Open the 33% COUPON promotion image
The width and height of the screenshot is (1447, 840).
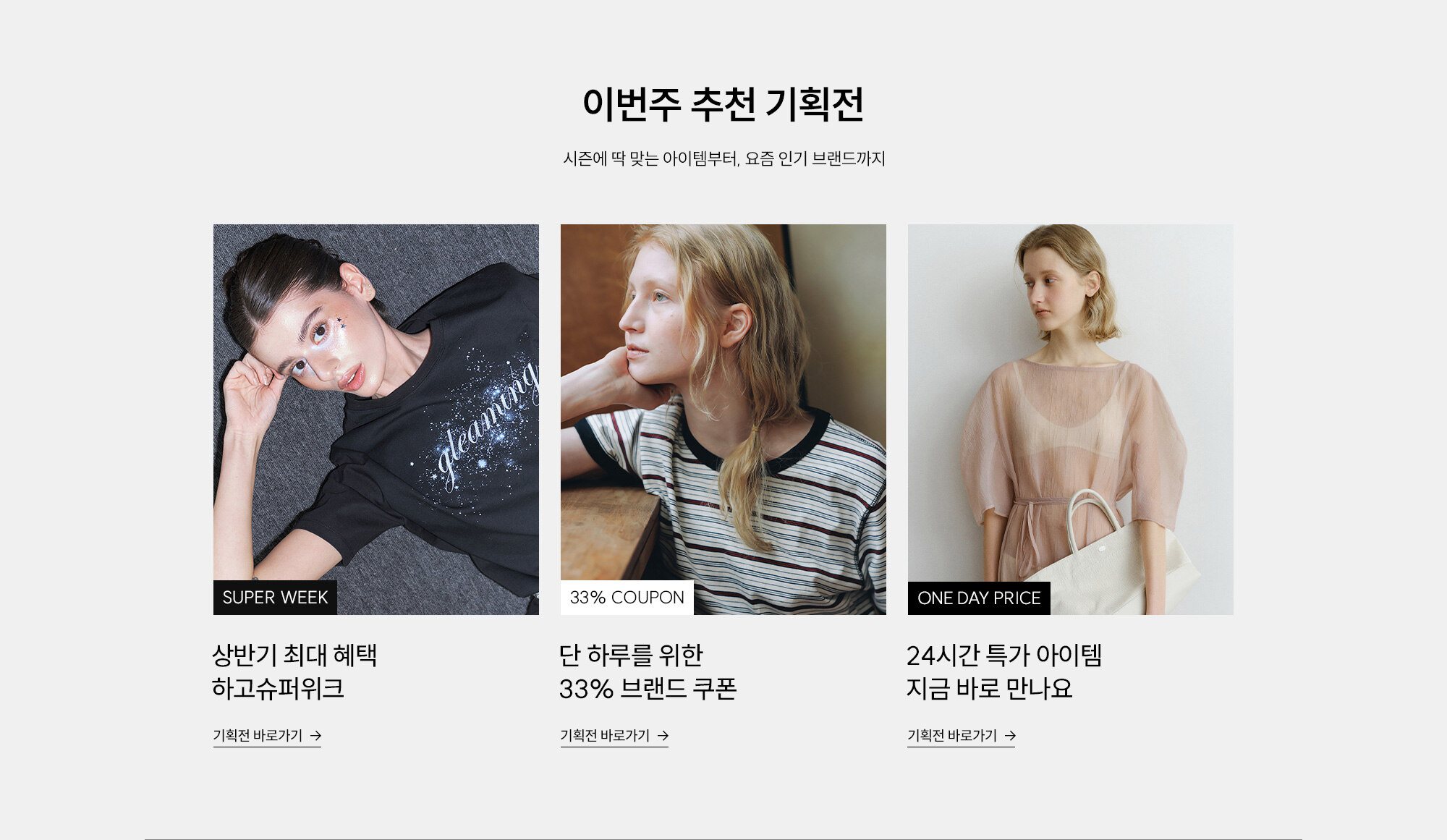coord(723,419)
